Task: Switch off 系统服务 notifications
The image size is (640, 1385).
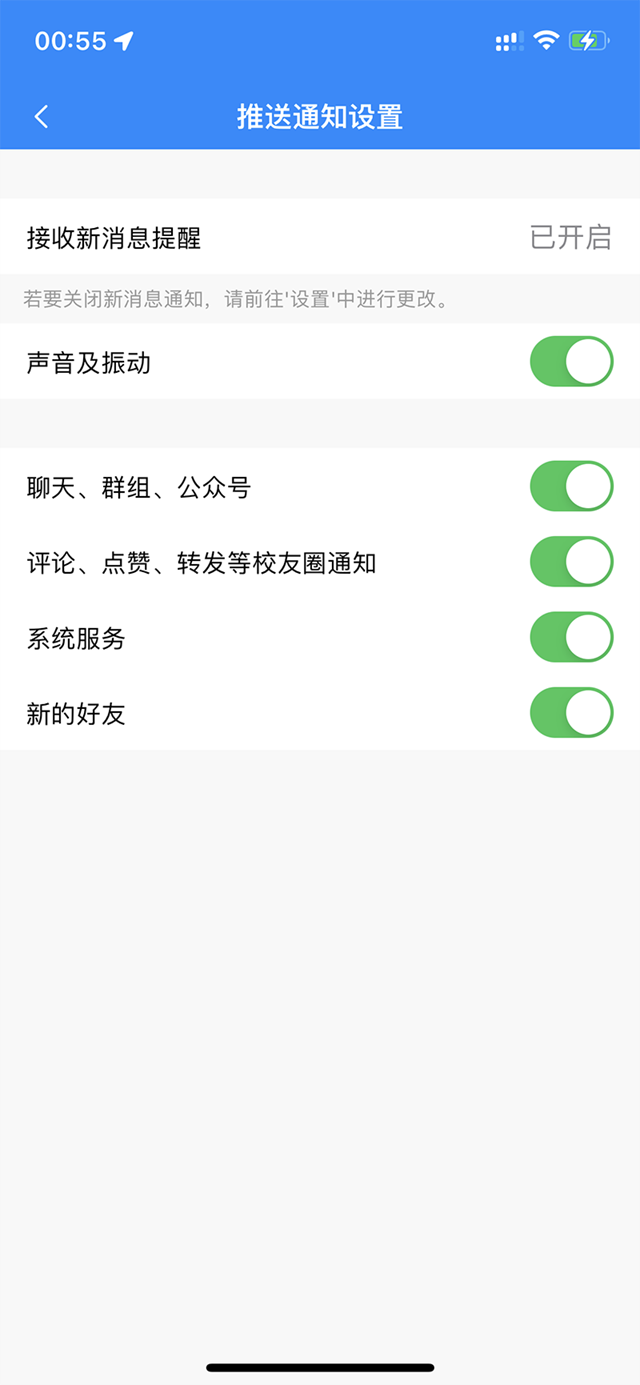Action: tap(571, 637)
